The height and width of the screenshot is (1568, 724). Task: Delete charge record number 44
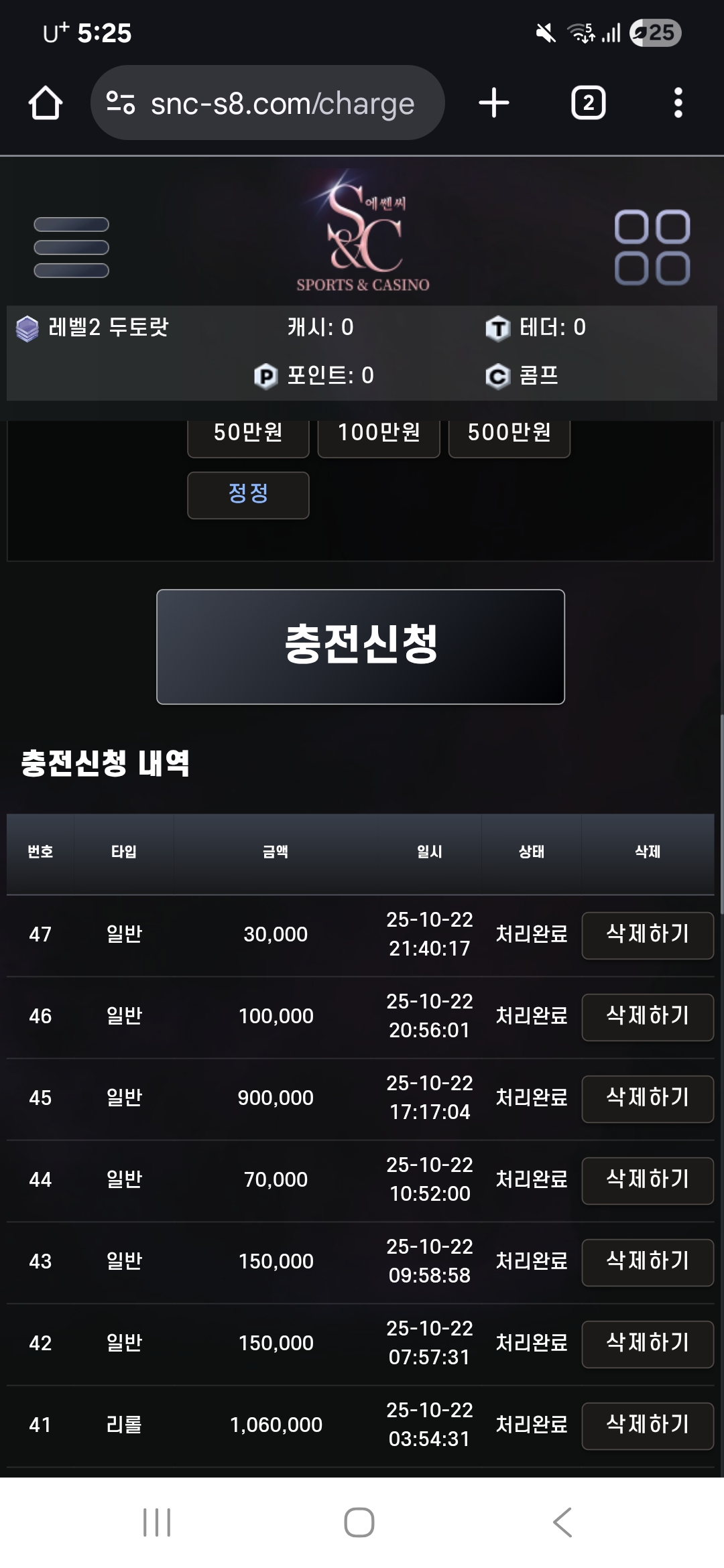pos(647,1180)
